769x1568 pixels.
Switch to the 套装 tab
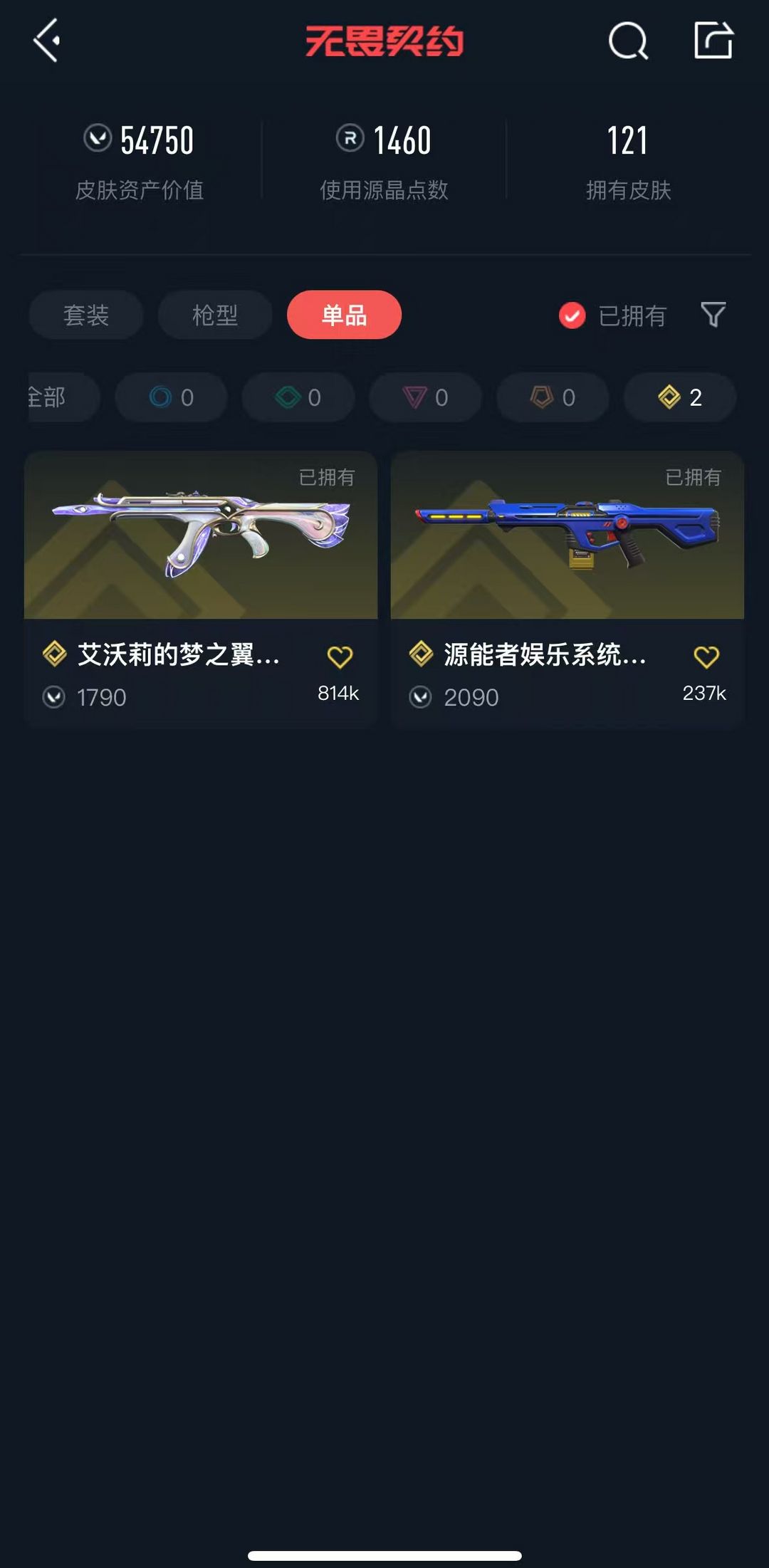86,315
